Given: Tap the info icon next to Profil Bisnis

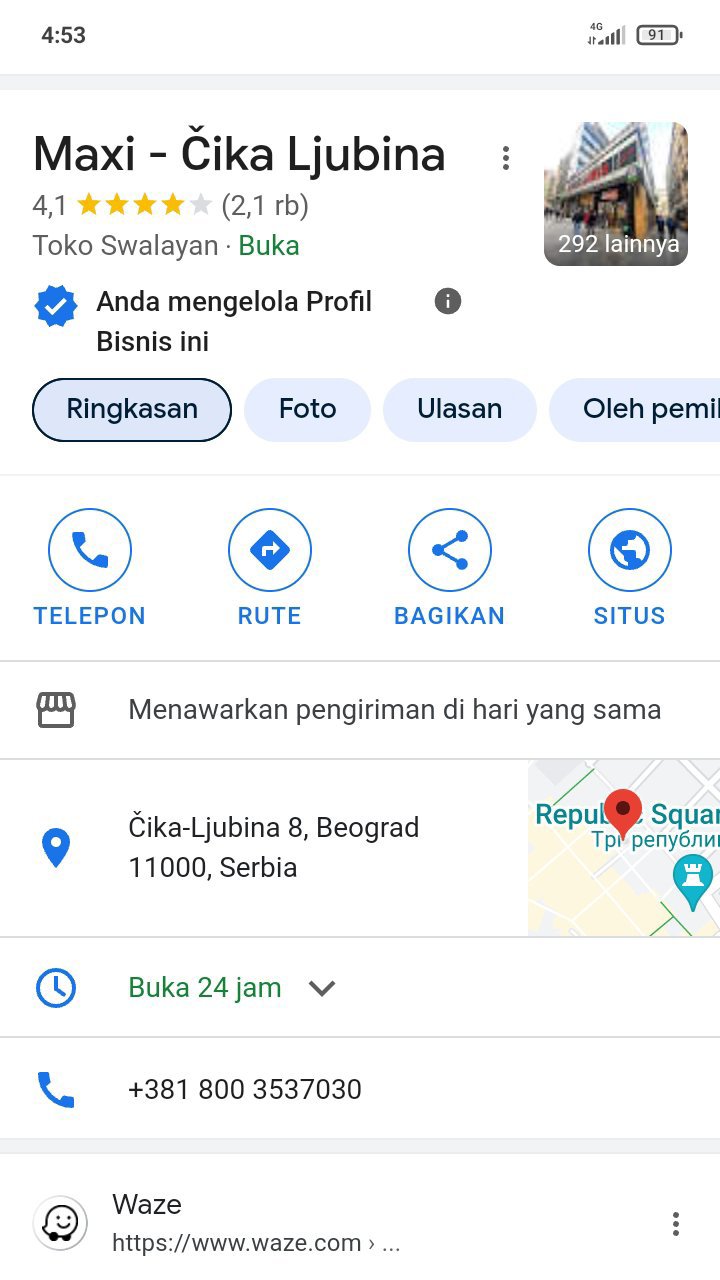Looking at the screenshot, I should click(448, 301).
